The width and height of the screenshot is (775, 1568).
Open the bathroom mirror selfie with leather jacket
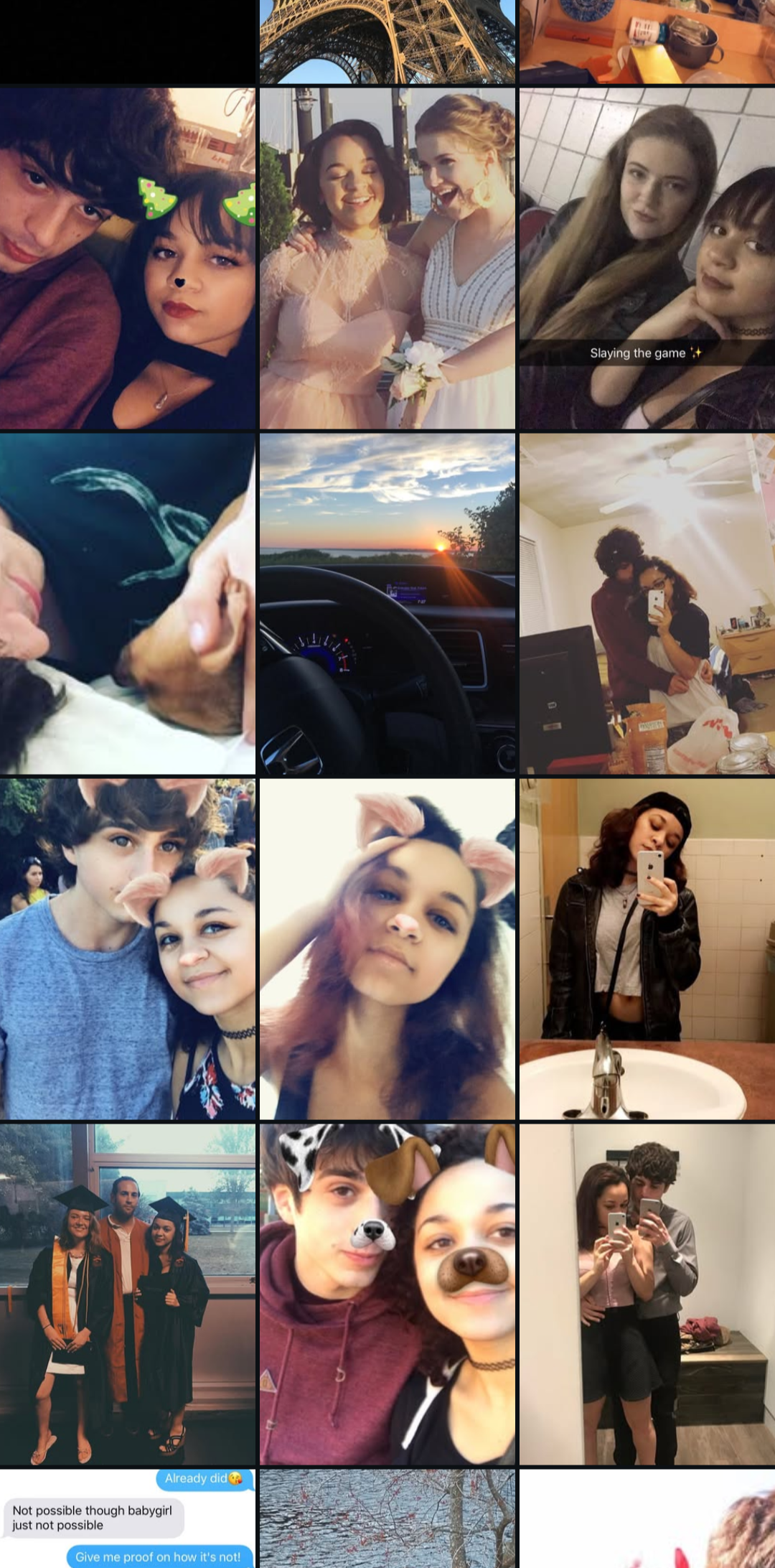click(647, 949)
